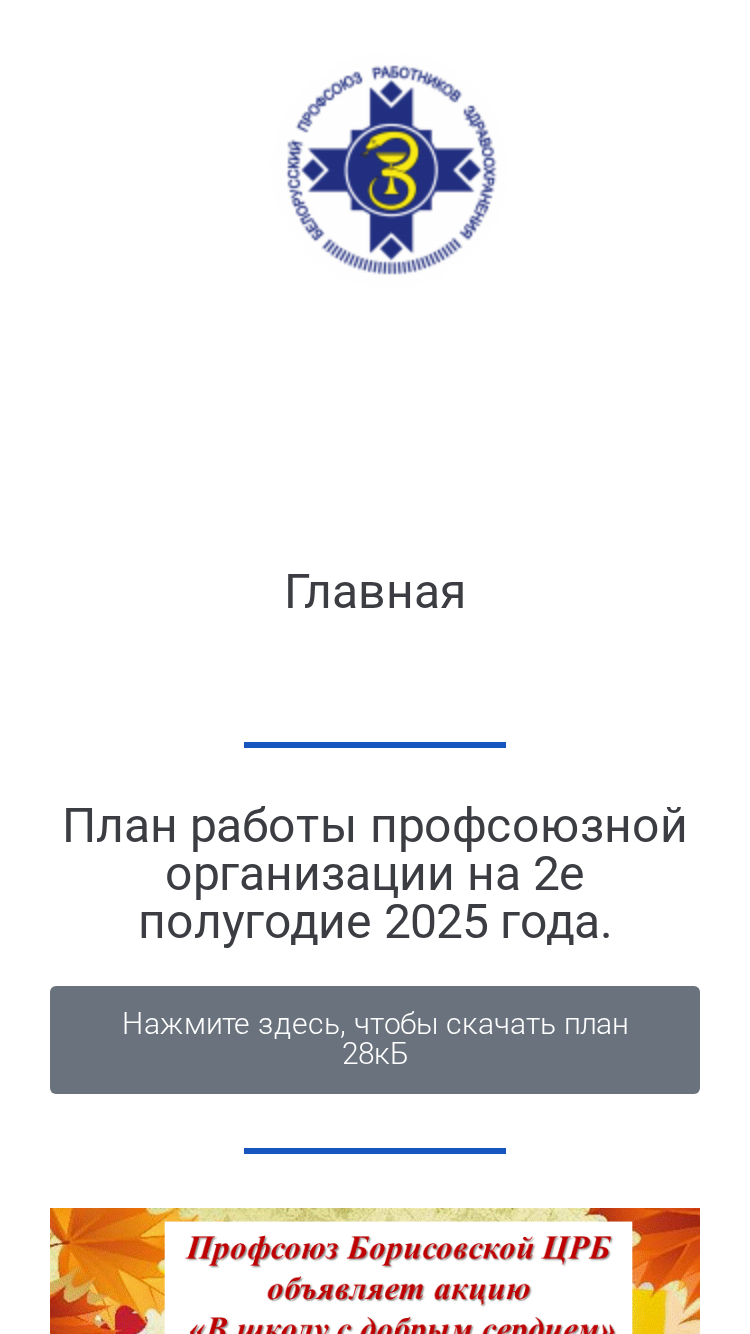
Task: Tap the download plan button (28кБ)
Action: 375,1040
